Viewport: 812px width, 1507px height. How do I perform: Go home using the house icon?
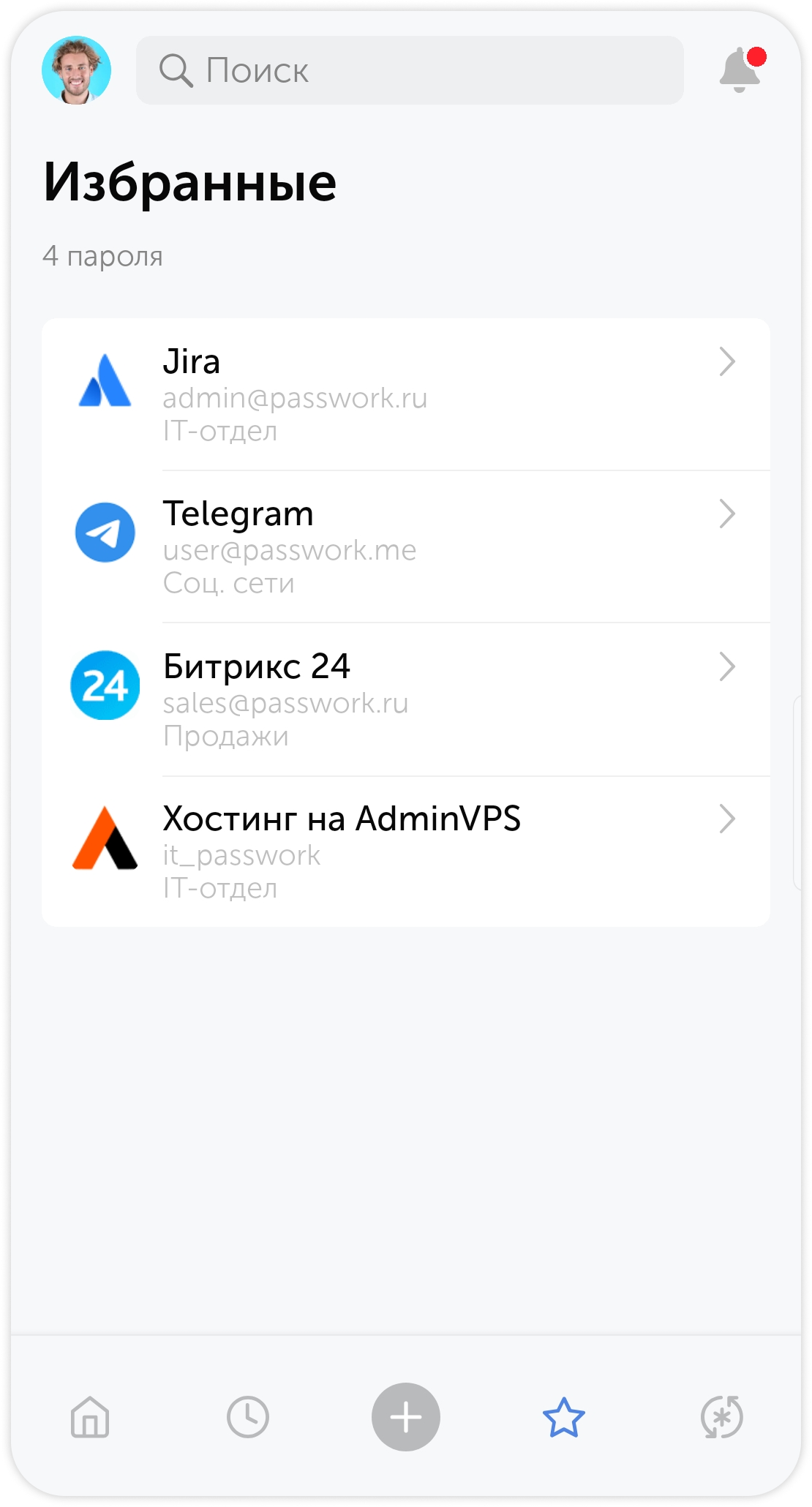89,1416
